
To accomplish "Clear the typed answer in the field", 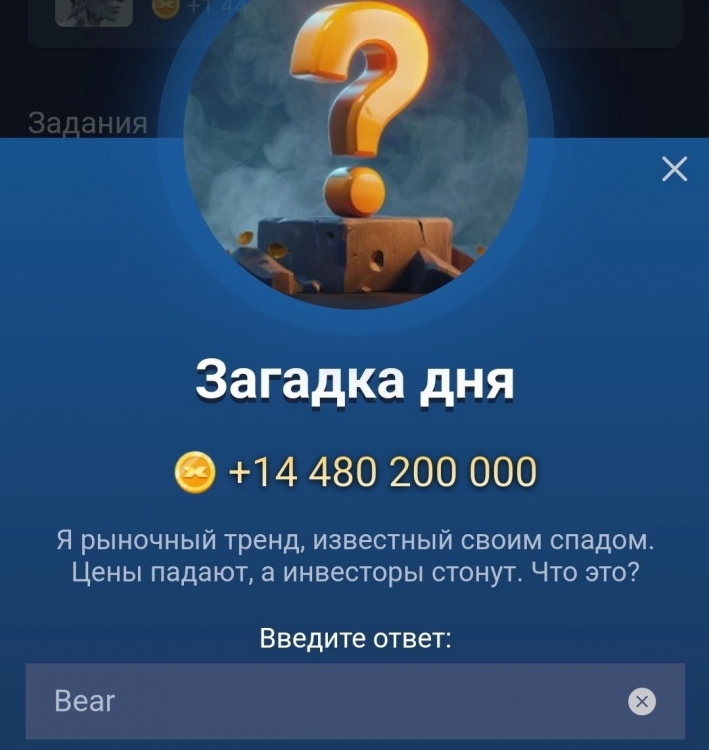I will (x=642, y=702).
